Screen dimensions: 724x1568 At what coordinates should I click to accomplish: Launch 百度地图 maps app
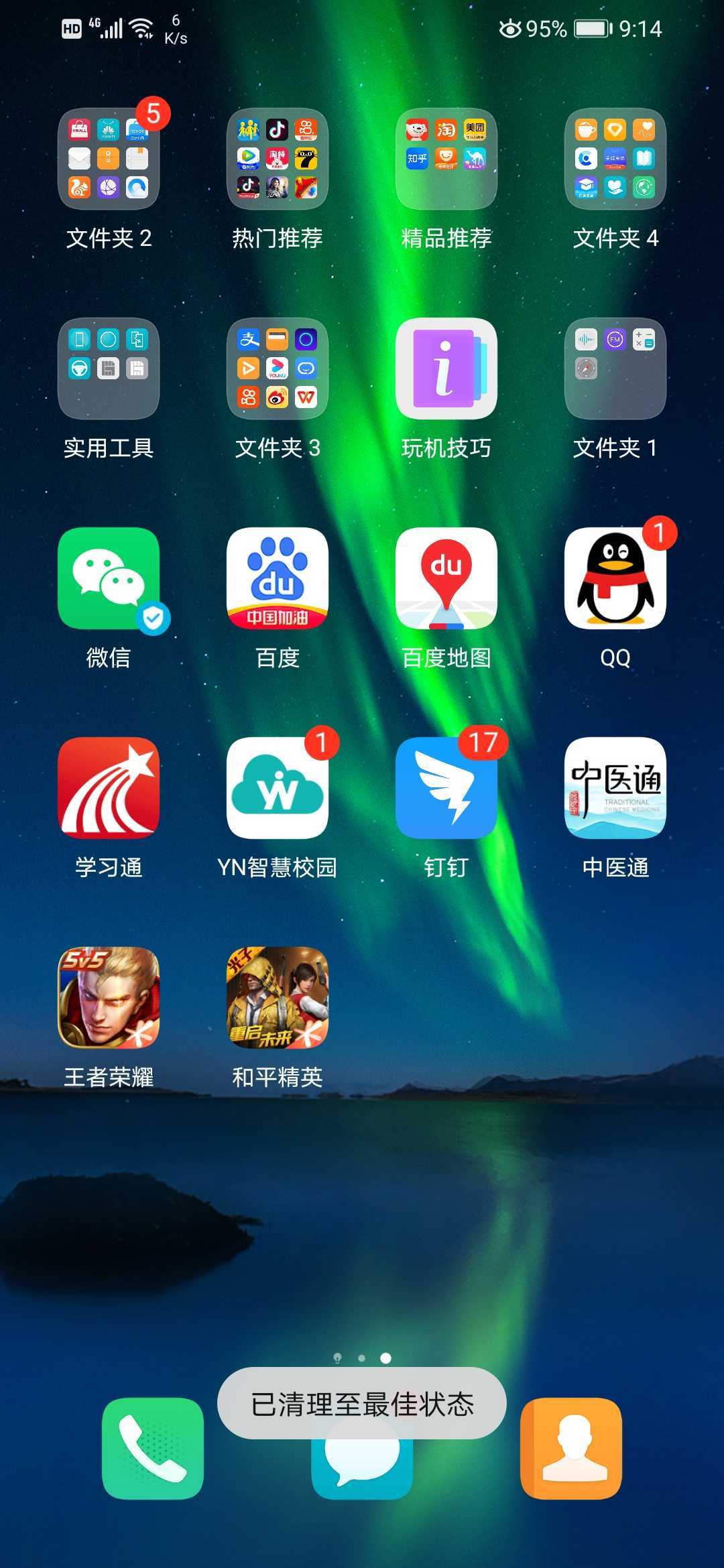(x=446, y=579)
